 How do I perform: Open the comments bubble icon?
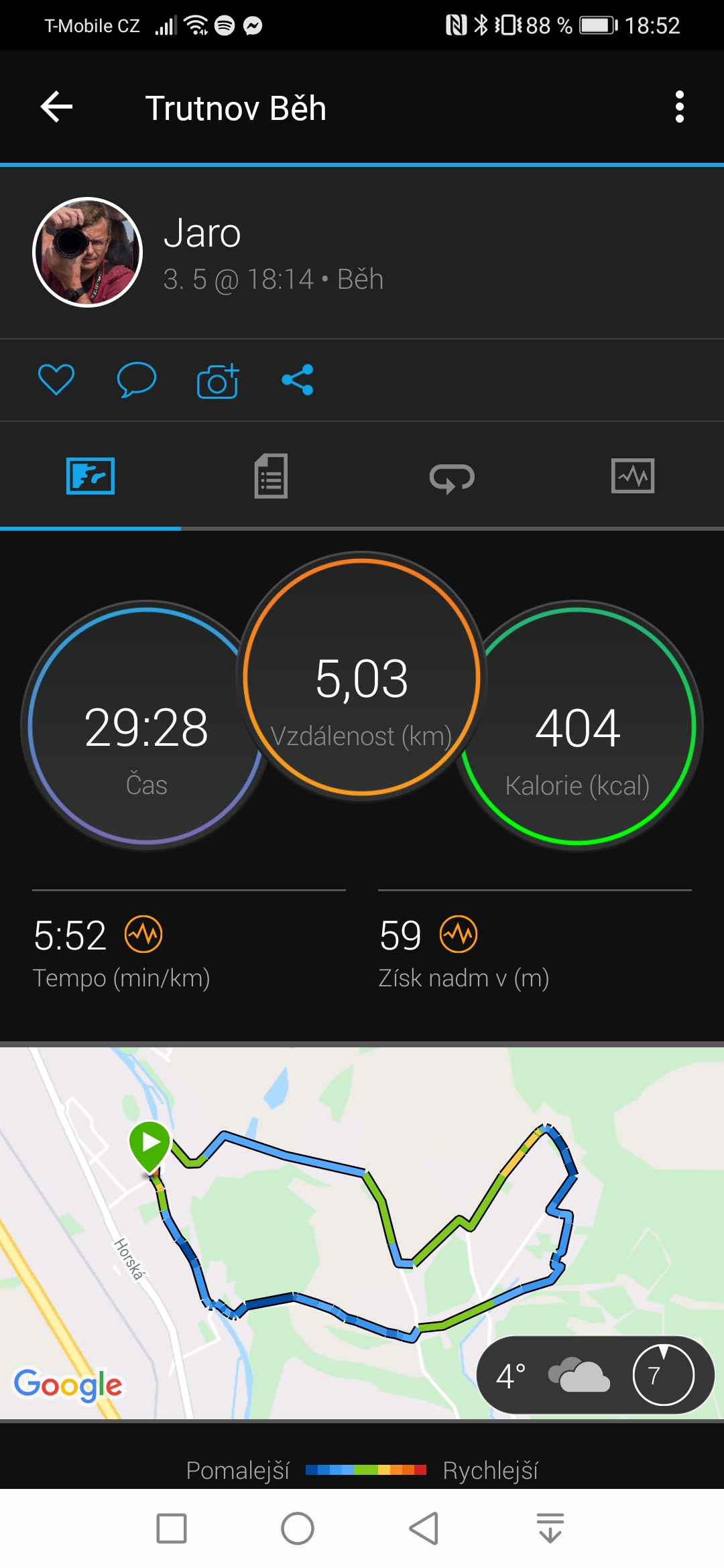click(x=137, y=380)
